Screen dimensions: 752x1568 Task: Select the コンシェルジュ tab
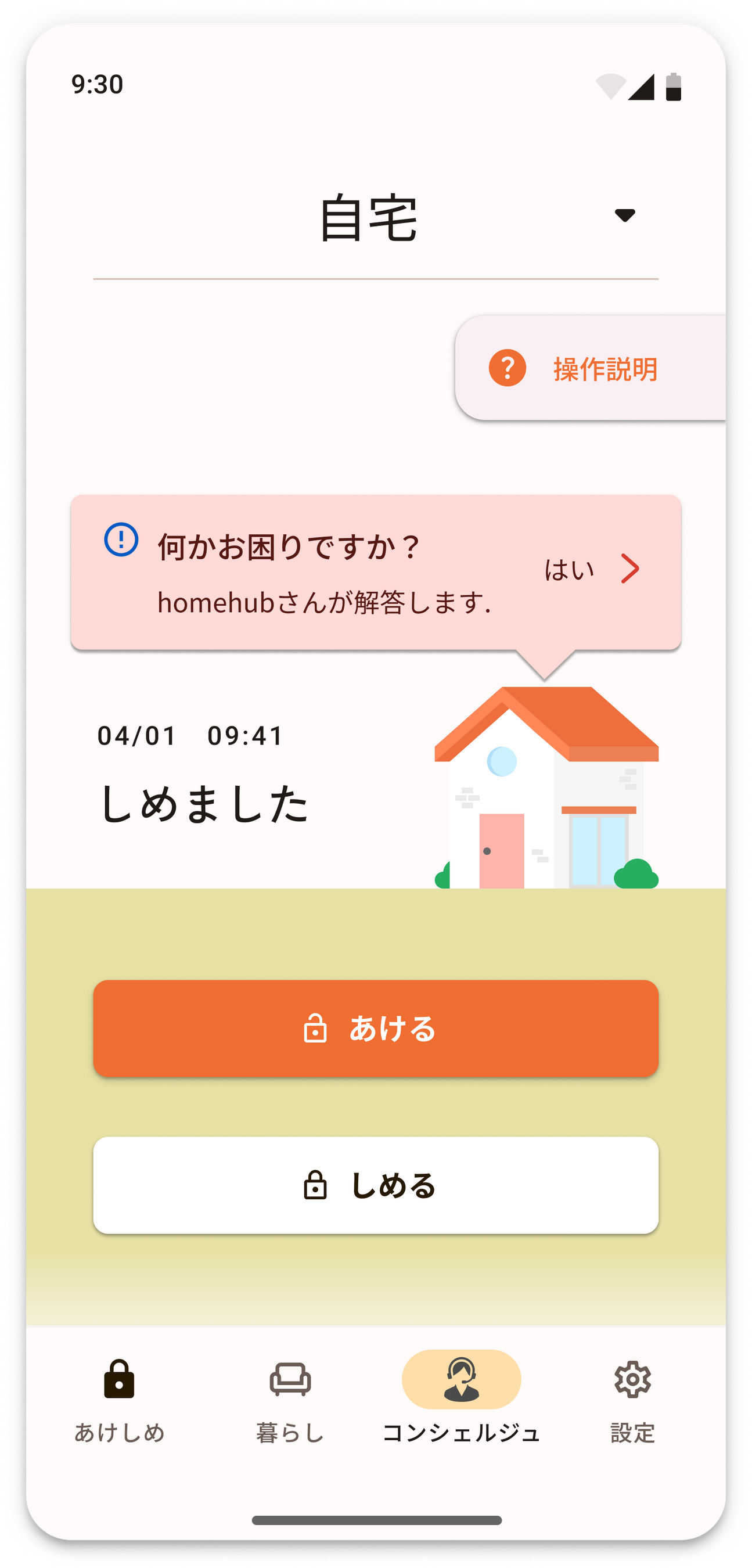461,1400
